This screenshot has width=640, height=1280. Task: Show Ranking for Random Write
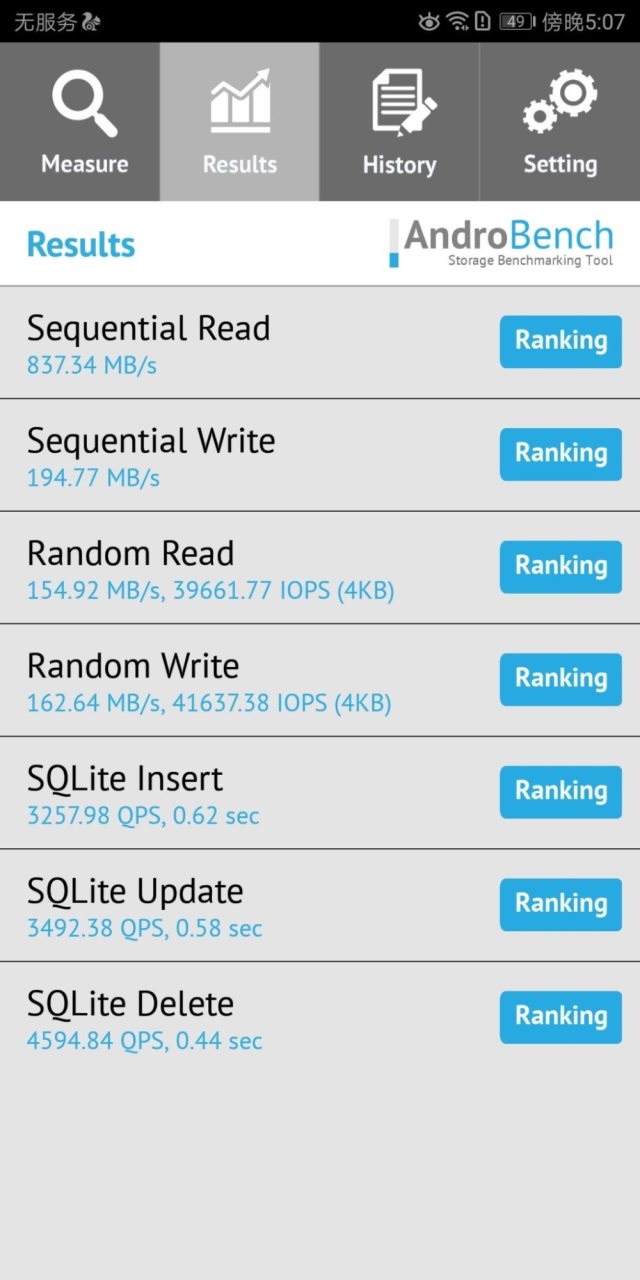560,678
